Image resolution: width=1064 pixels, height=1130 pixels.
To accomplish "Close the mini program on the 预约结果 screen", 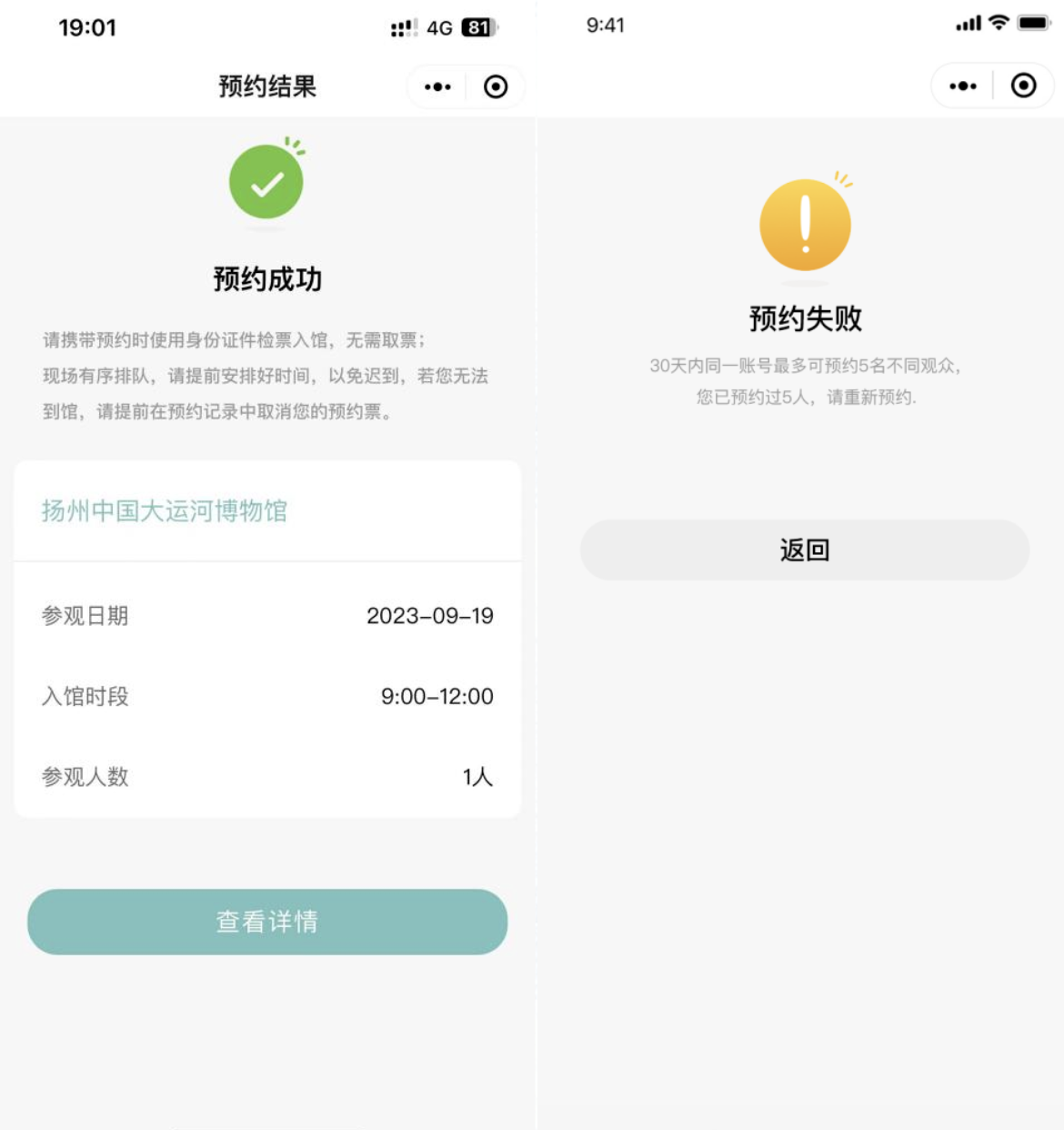I will (496, 87).
